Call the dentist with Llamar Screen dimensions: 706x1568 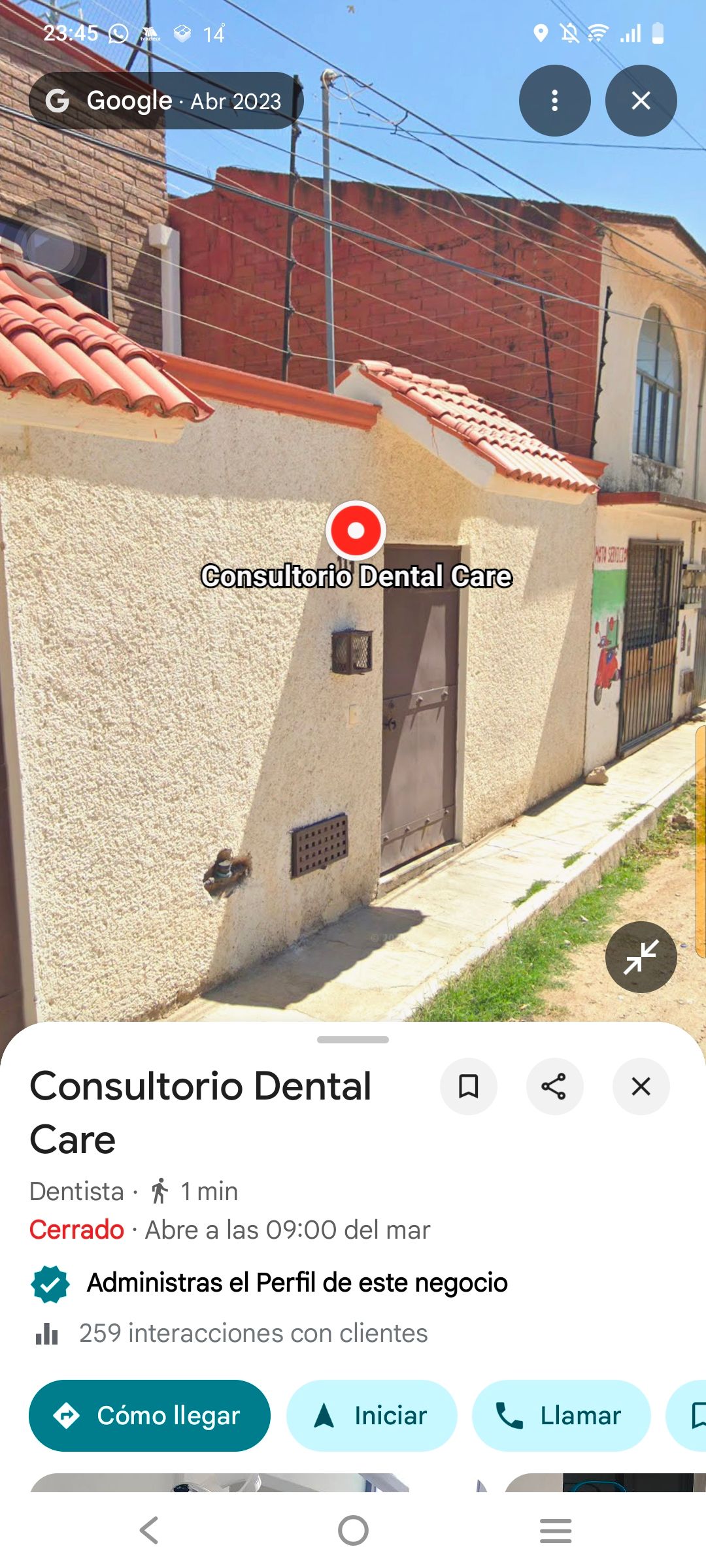[561, 1416]
